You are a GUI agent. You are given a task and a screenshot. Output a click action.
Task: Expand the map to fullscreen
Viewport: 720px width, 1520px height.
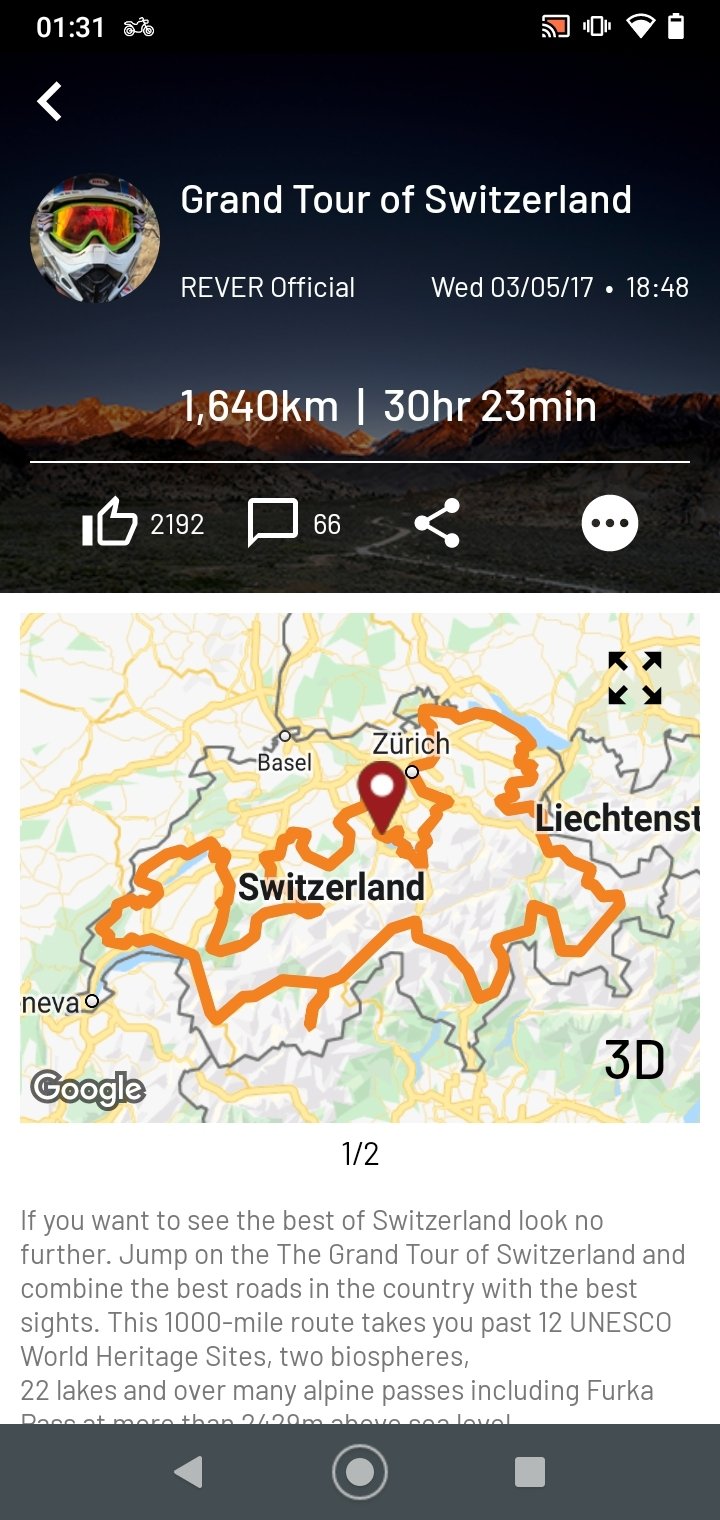tap(635, 678)
